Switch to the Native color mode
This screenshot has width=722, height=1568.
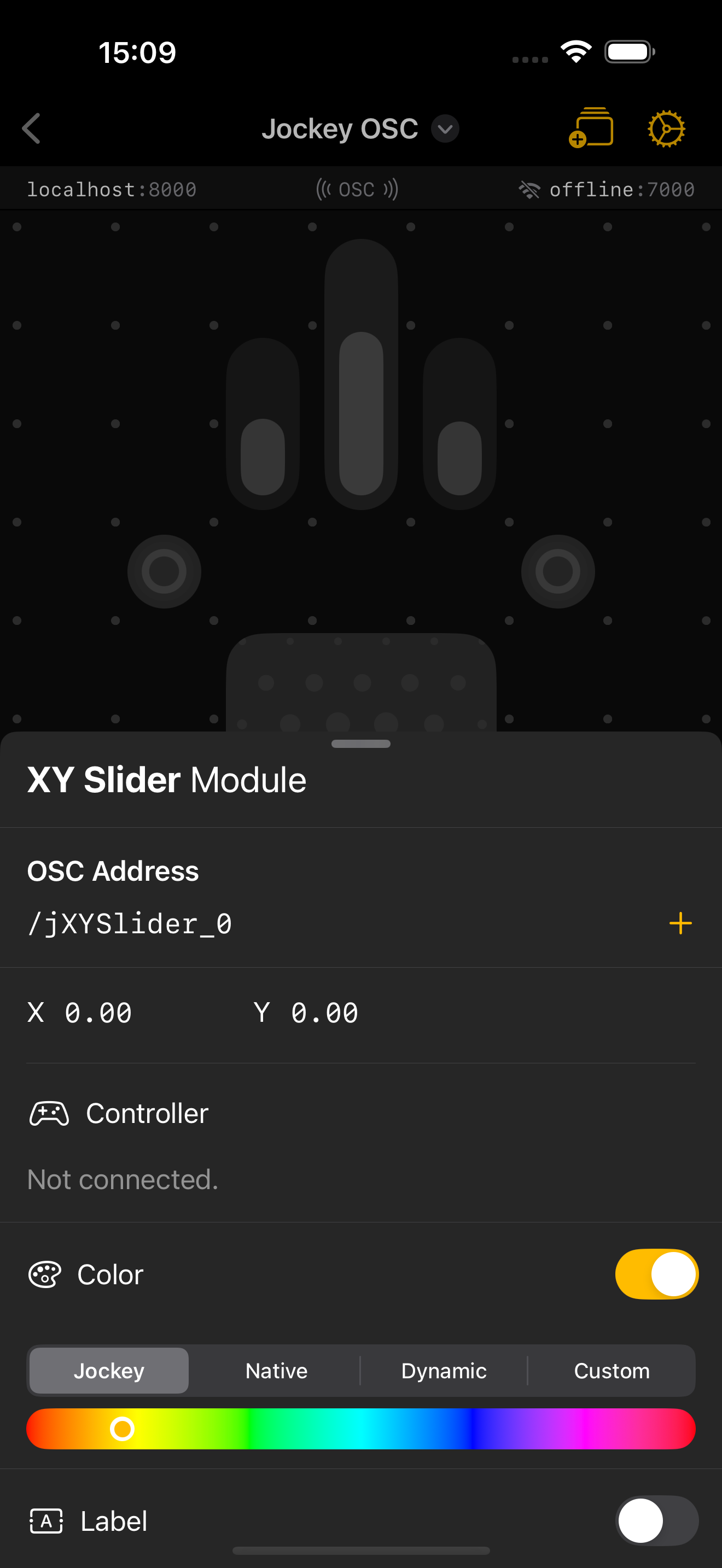coord(276,1371)
